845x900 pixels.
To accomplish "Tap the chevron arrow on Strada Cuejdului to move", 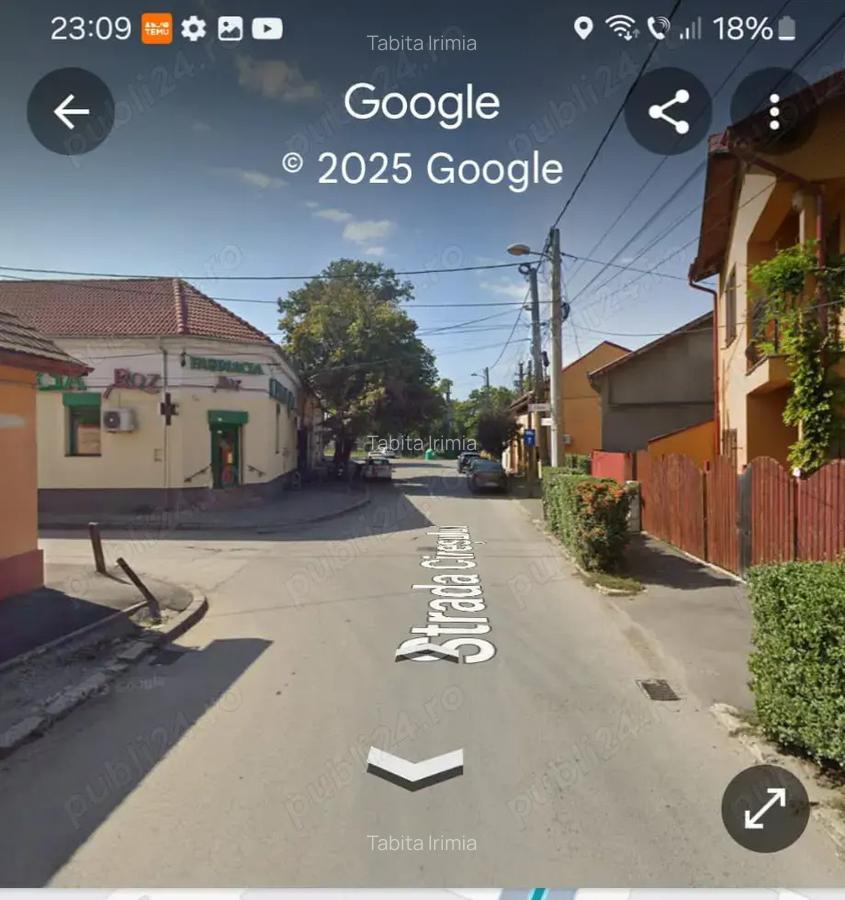I will [x=415, y=767].
